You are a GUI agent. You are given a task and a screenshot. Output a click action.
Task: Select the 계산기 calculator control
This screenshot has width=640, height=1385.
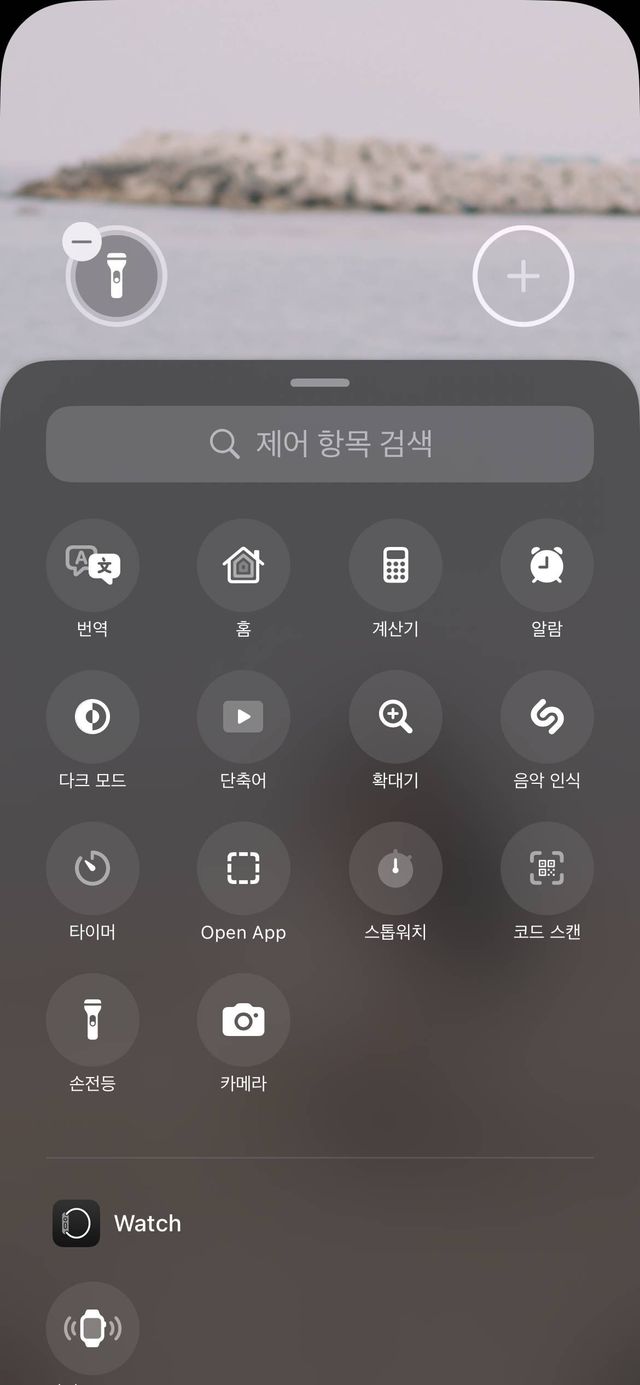(395, 566)
